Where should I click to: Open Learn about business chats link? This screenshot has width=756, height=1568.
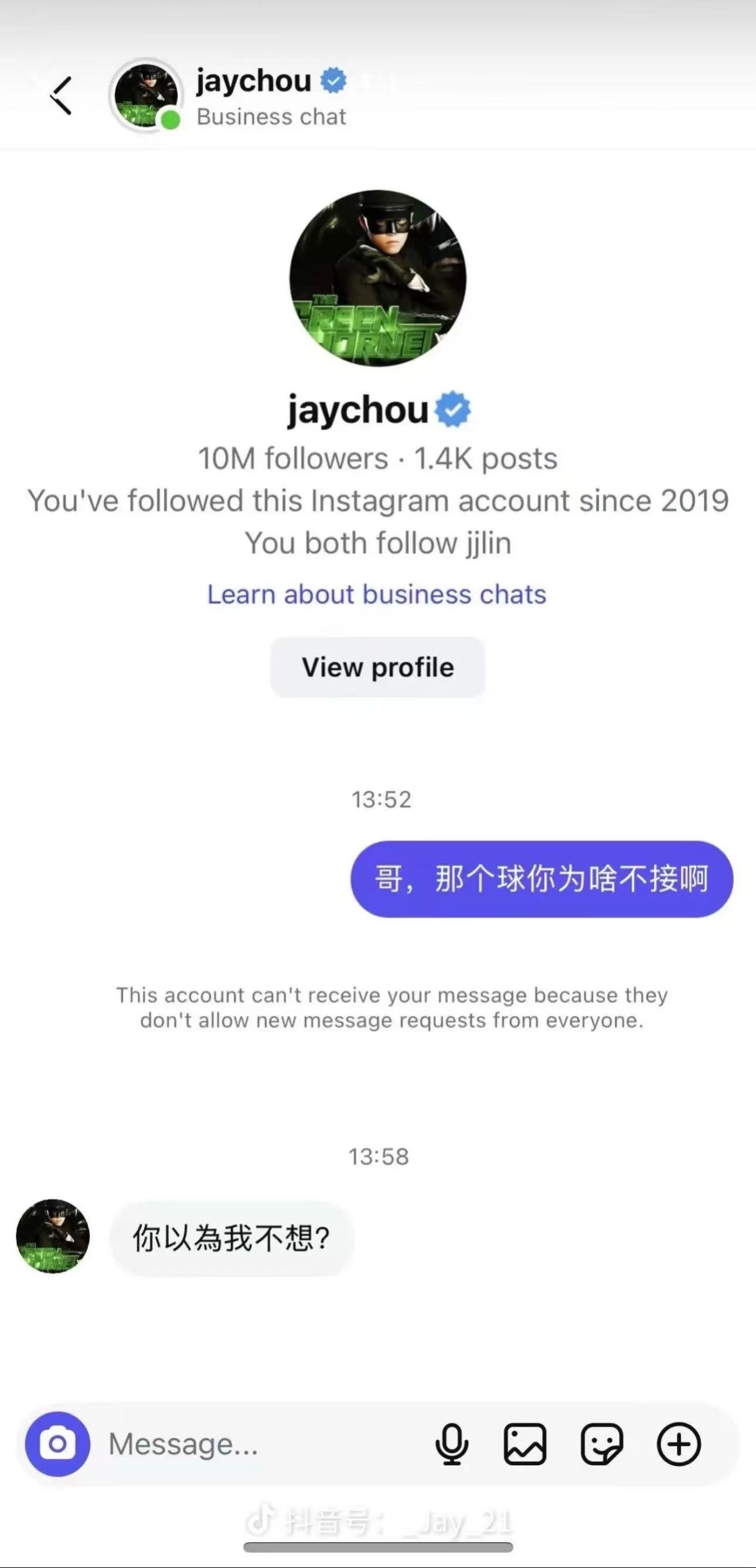376,594
